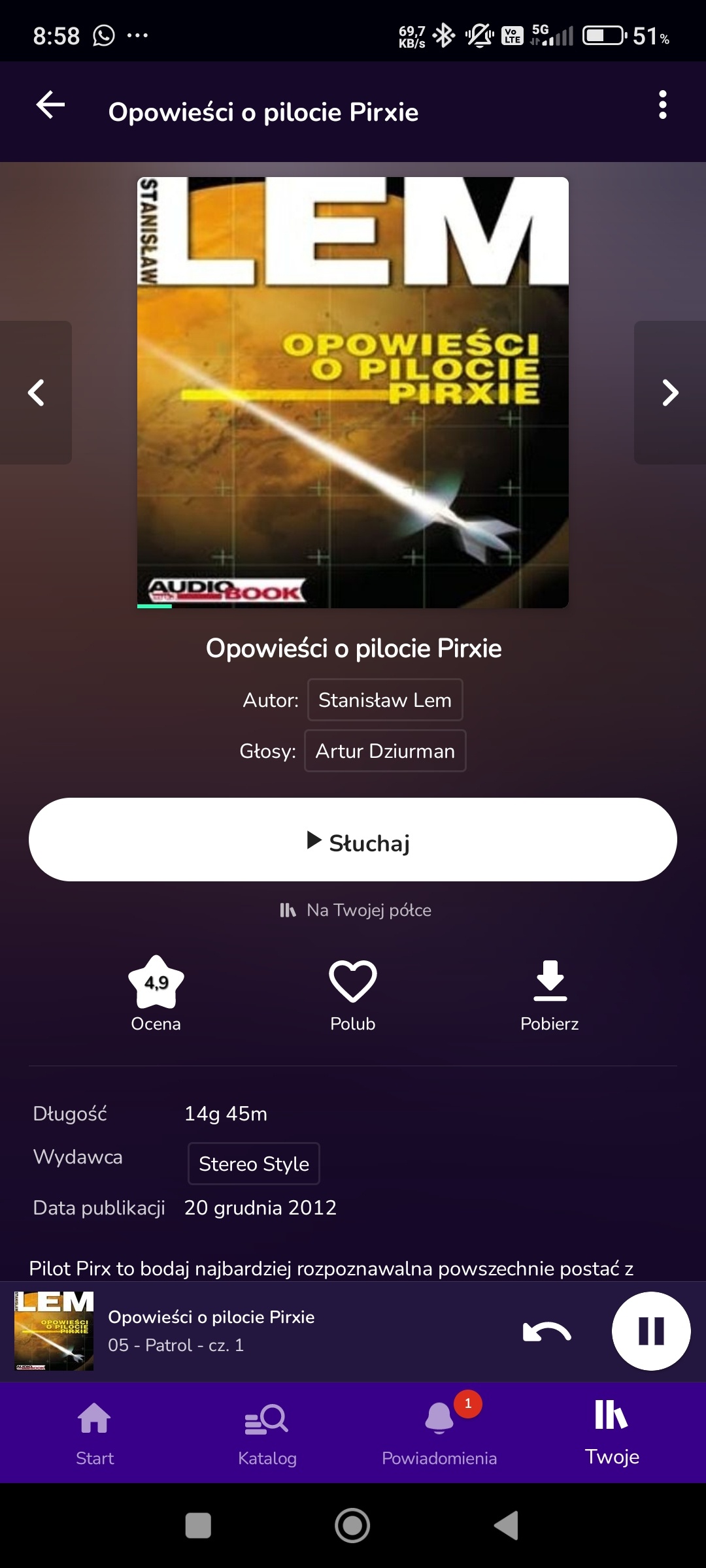Open author Stanisław Lem
This screenshot has width=706, height=1568.
click(384, 700)
